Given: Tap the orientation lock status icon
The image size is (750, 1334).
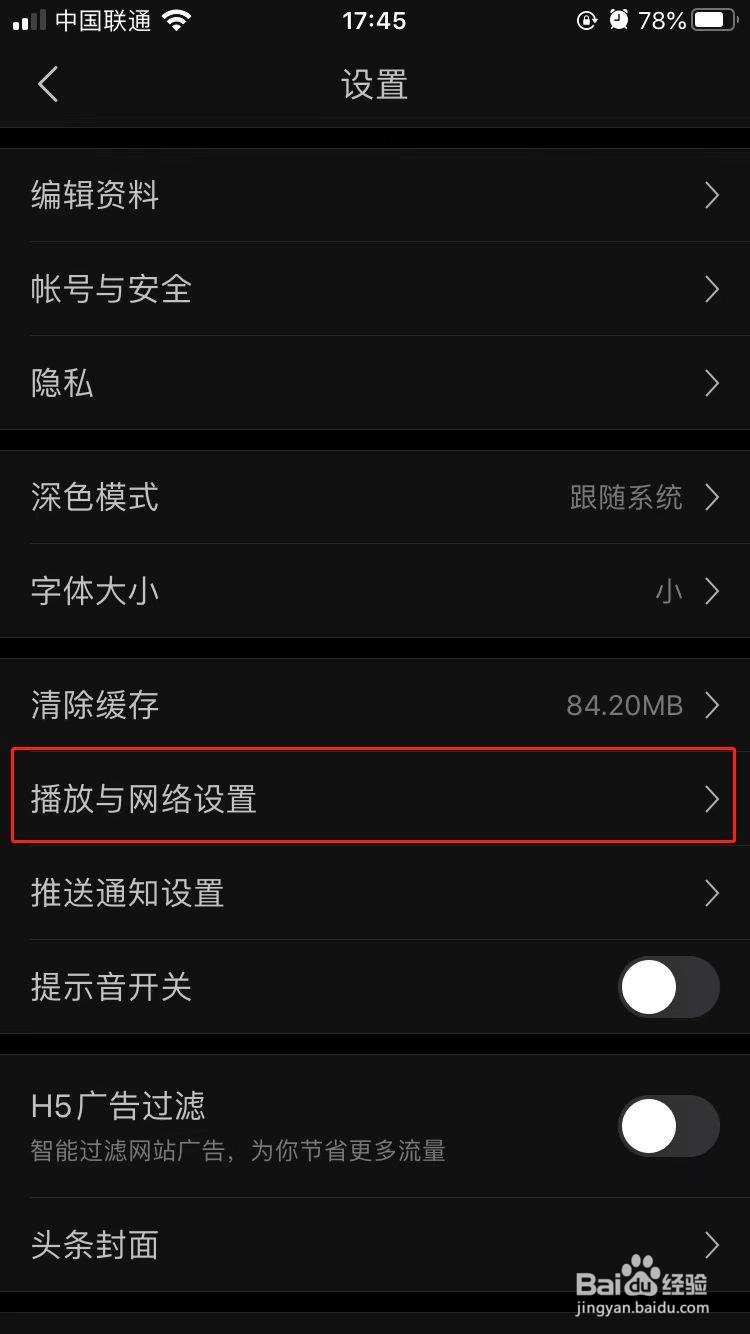Looking at the screenshot, I should pyautogui.click(x=589, y=19).
